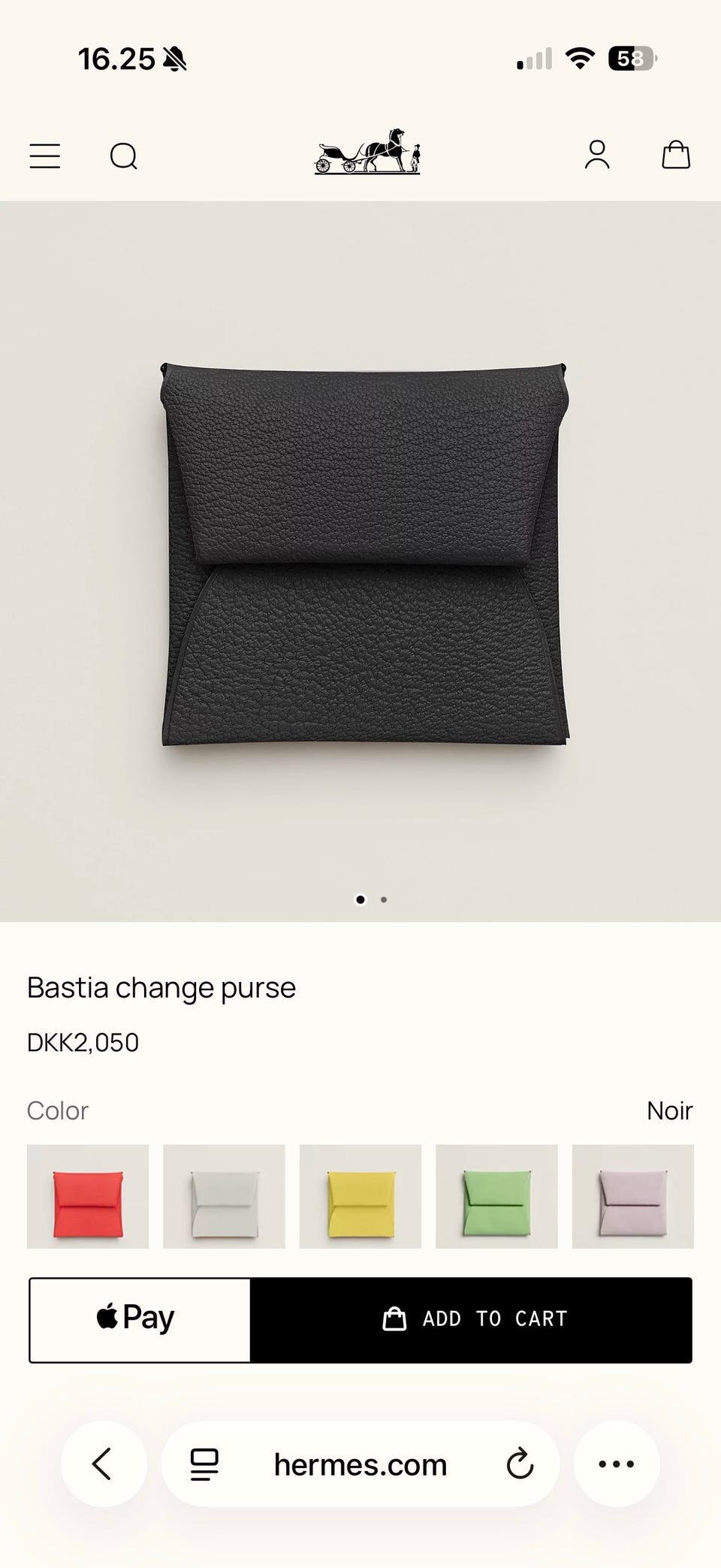721x1568 pixels.
Task: Reload the page
Action: tap(520, 1464)
